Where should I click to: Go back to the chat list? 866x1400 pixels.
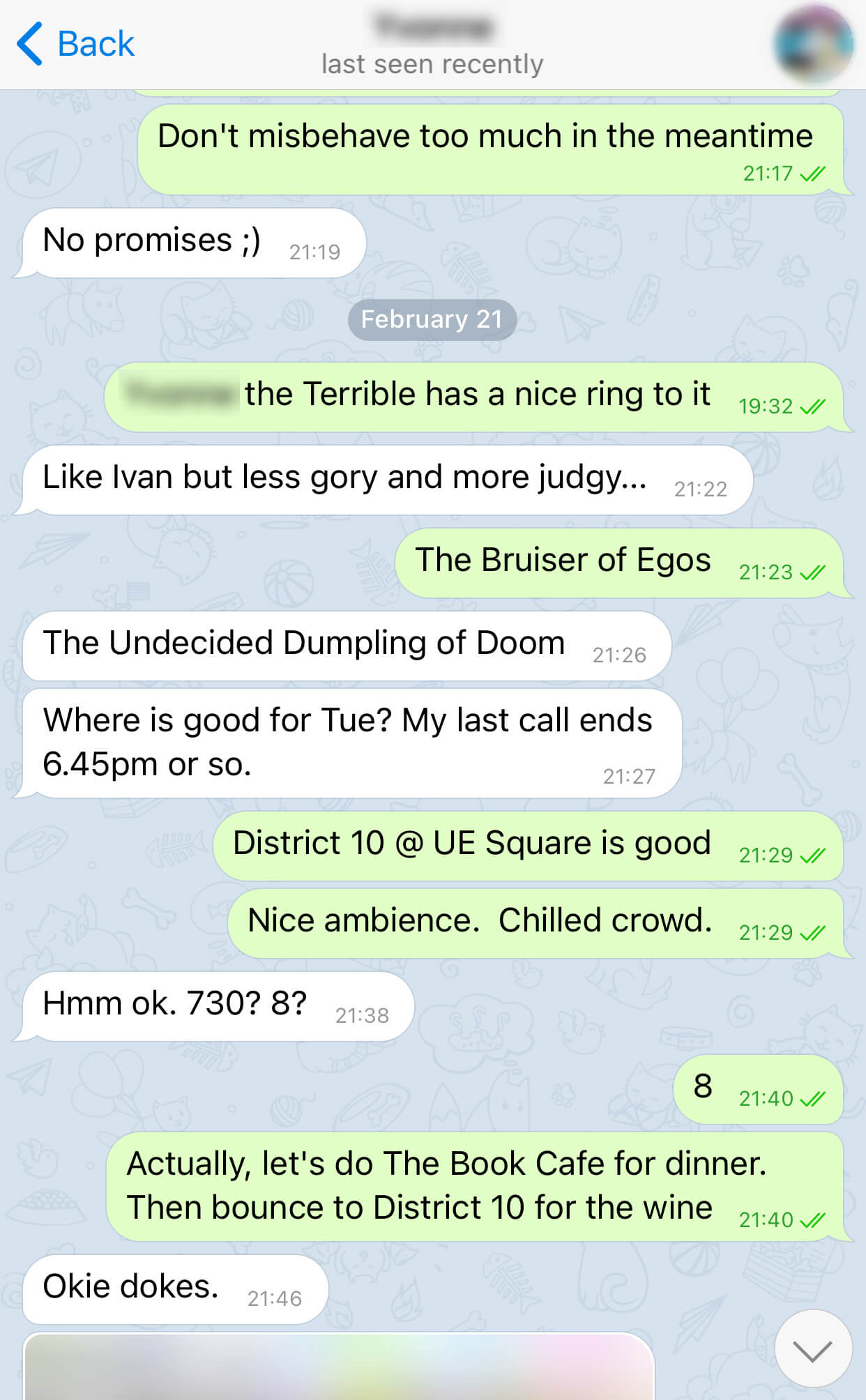pyautogui.click(x=75, y=43)
